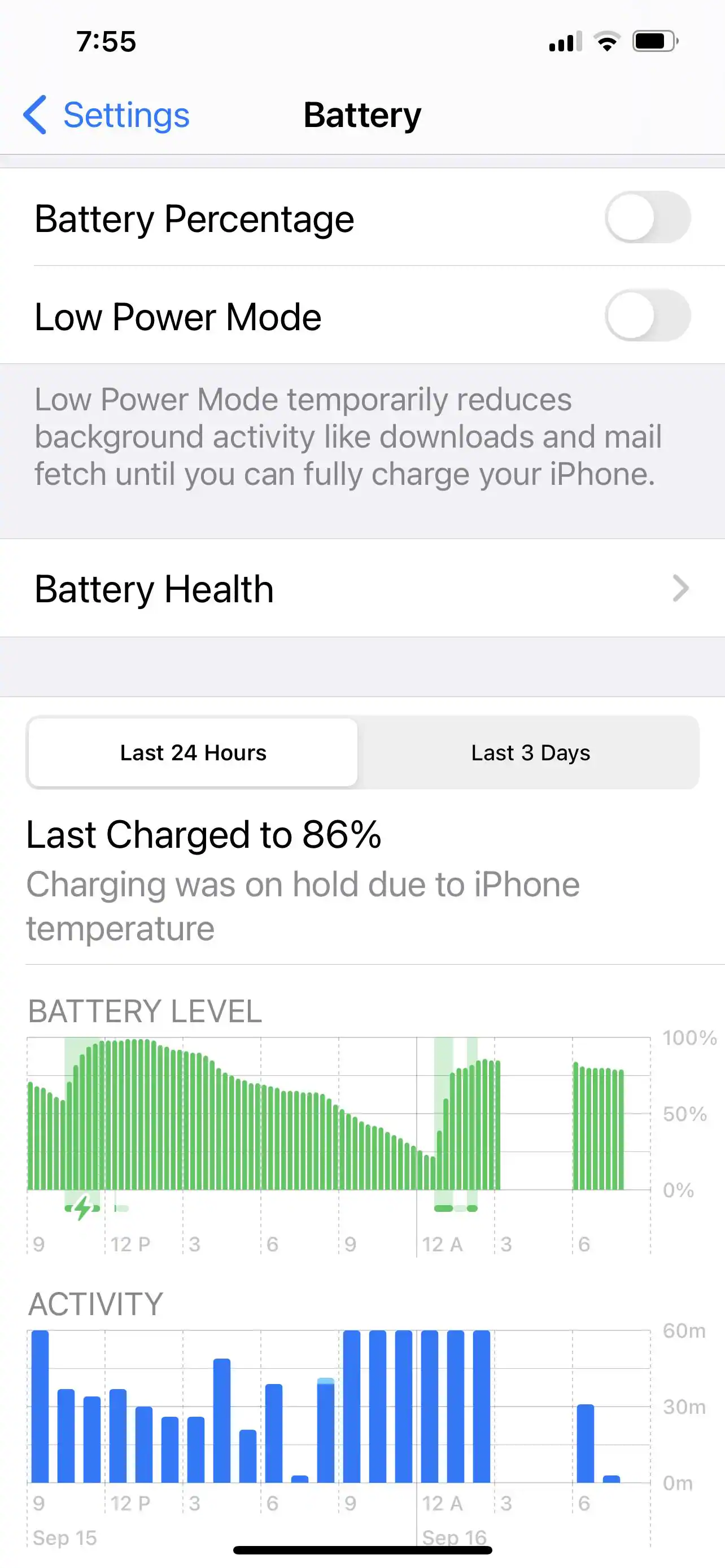Enable the Battery Percentage switch
Image resolution: width=725 pixels, height=1568 pixels.
coord(647,218)
